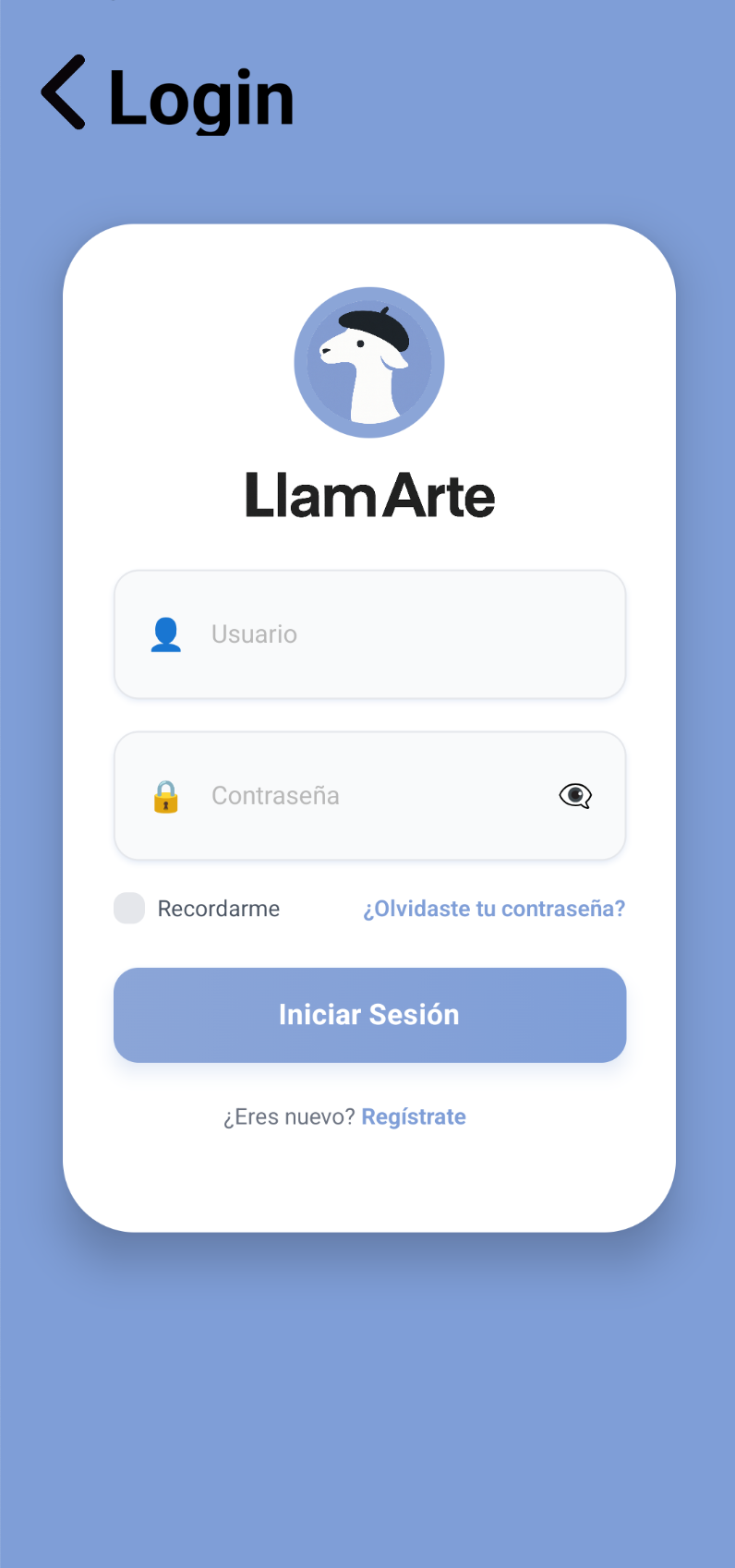Viewport: 735px width, 1568px height.
Task: Toggle password visibility in Contraseña field
Action: pyautogui.click(x=575, y=795)
